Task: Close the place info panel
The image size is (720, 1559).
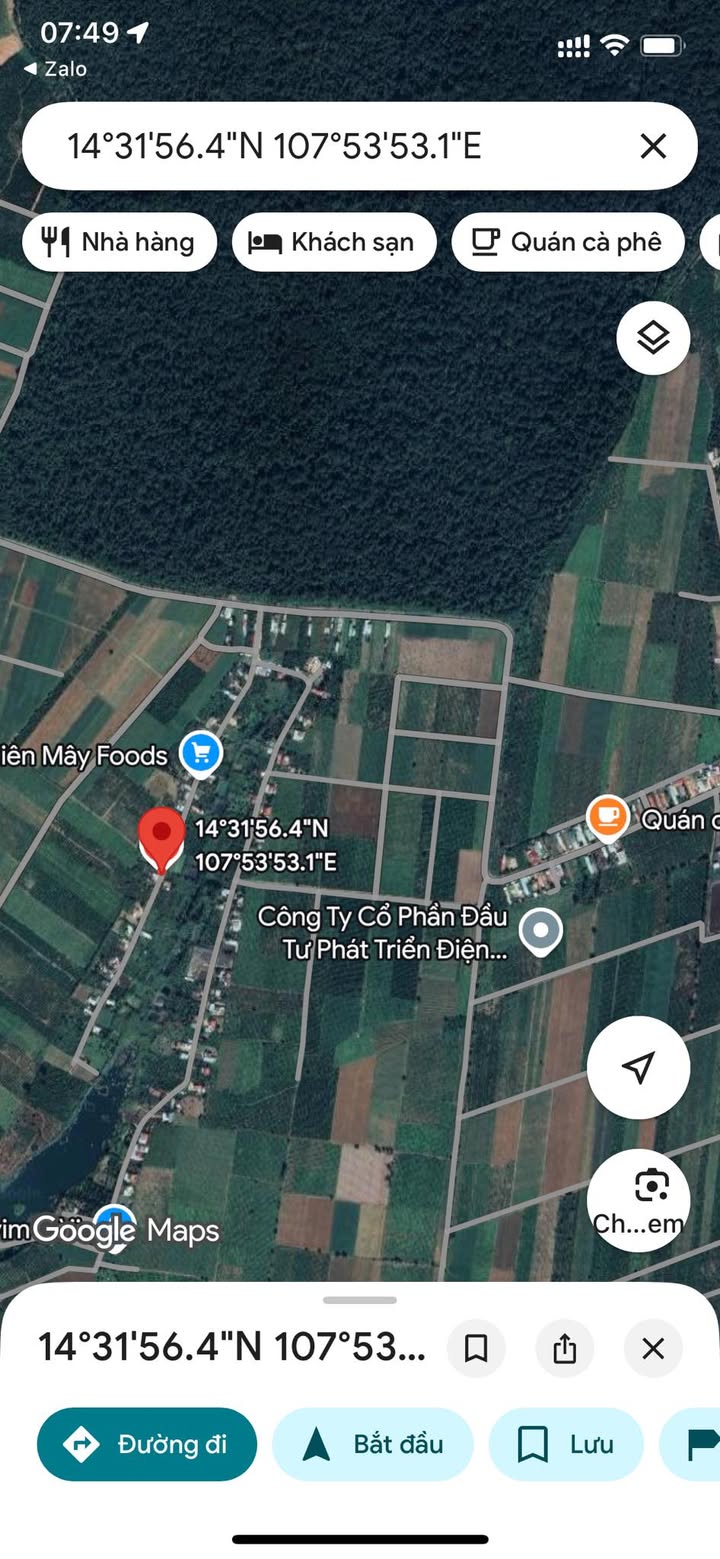Action: 653,1349
